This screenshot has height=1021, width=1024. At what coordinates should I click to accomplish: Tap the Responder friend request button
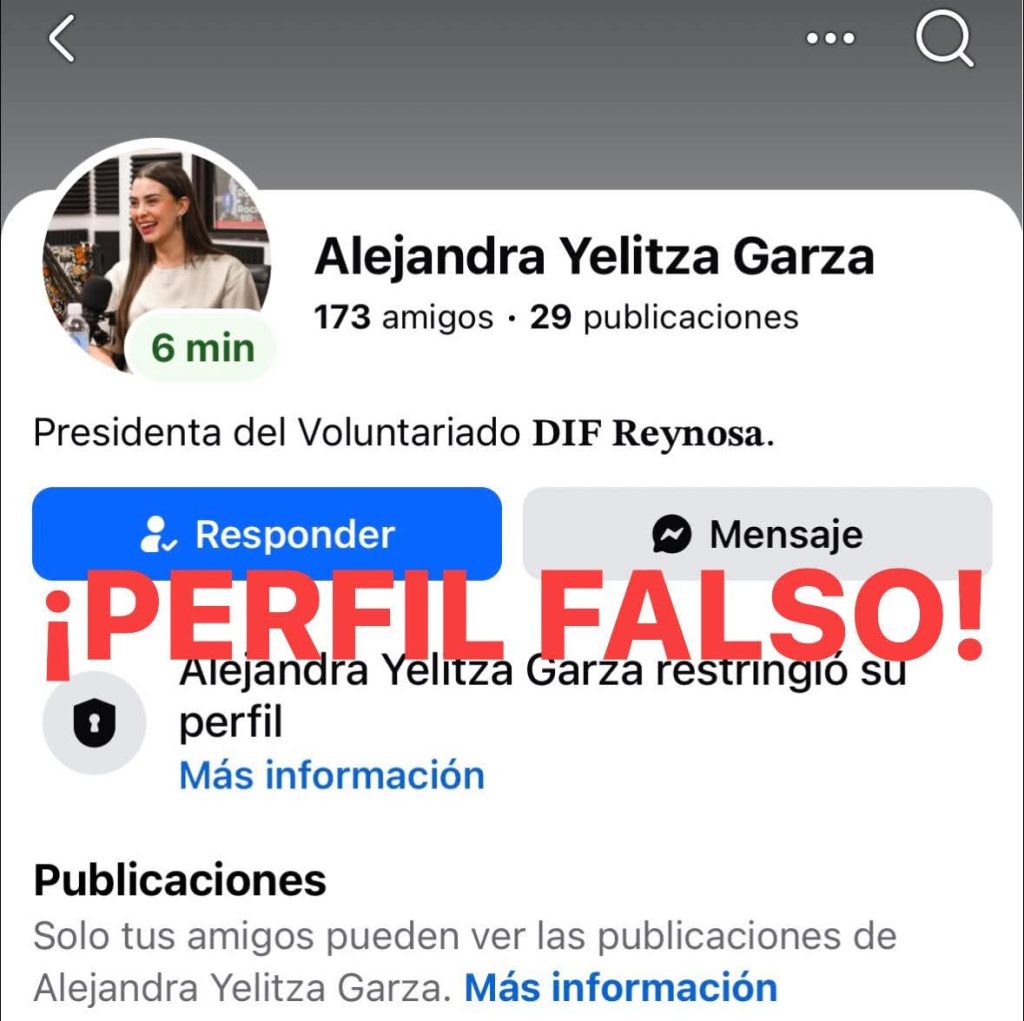click(x=267, y=532)
